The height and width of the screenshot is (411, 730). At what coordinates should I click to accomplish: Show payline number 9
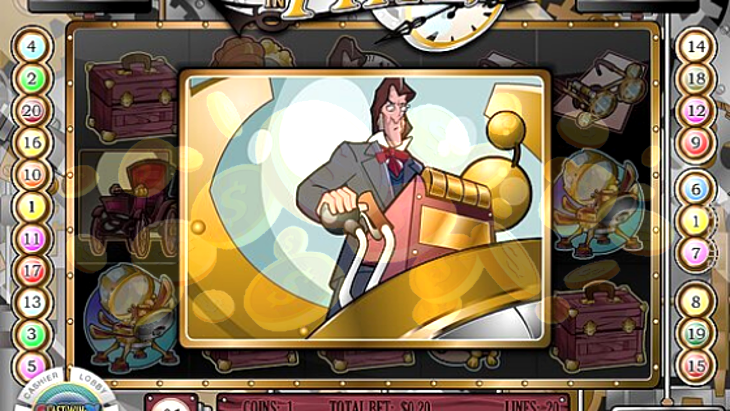pos(696,143)
